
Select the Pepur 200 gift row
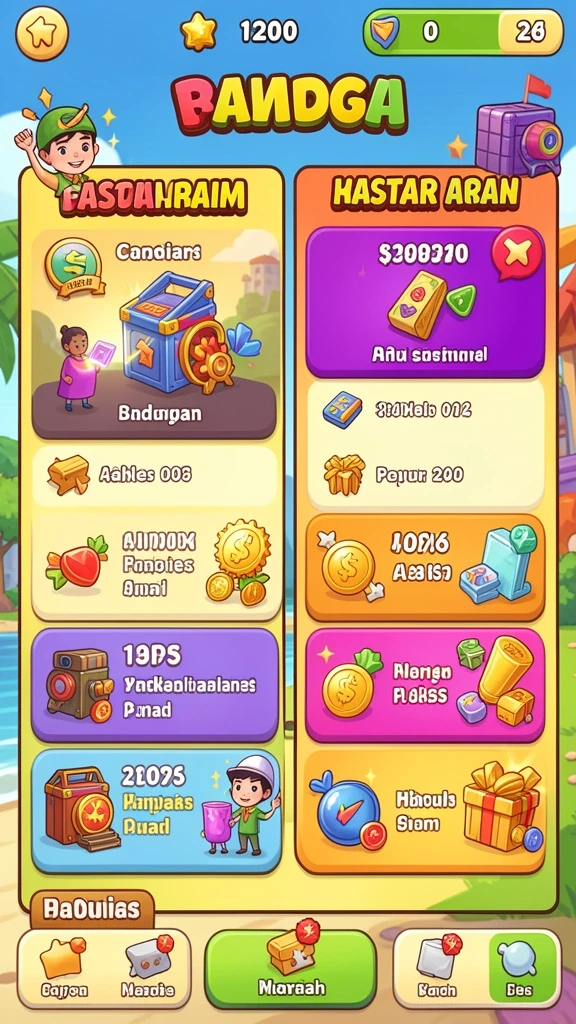pos(426,475)
